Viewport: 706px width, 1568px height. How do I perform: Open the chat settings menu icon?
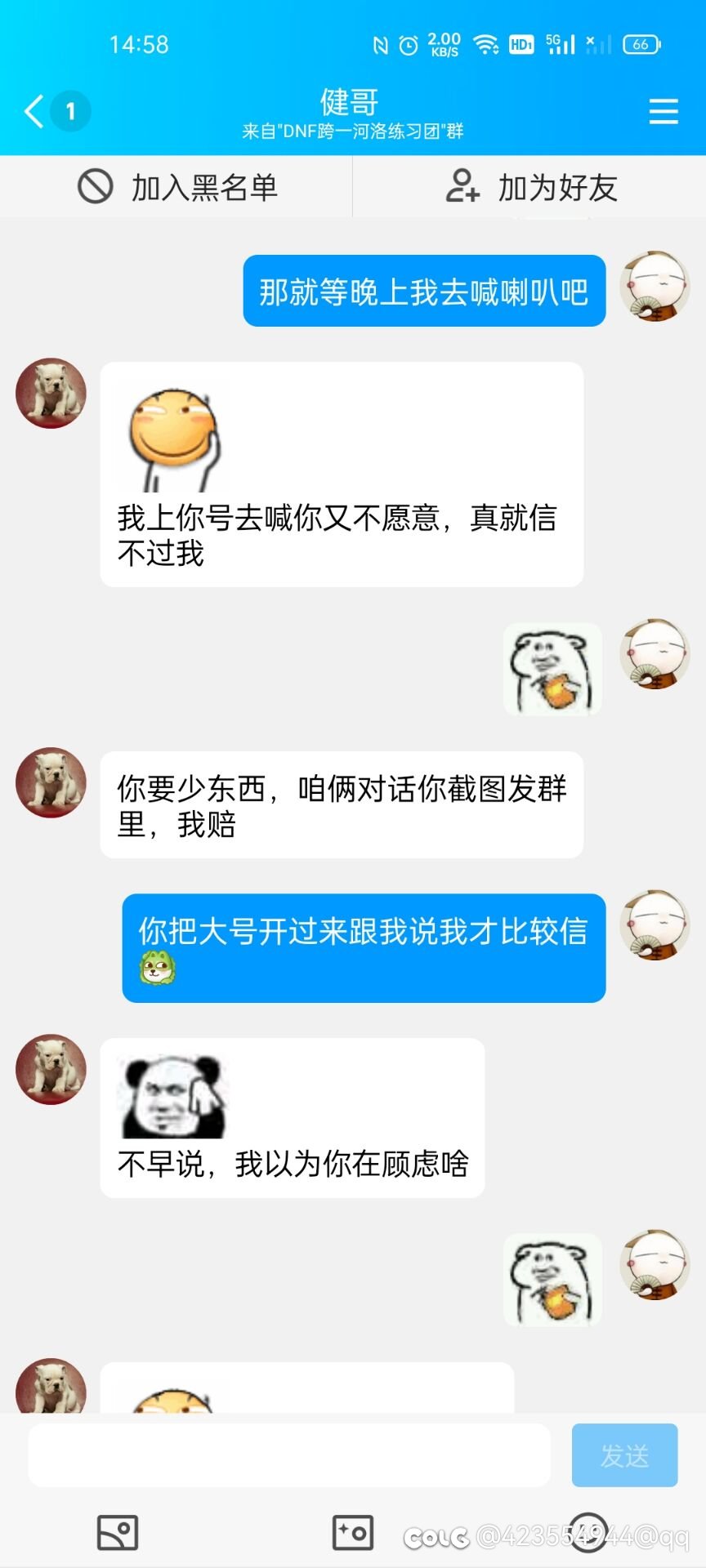click(663, 111)
